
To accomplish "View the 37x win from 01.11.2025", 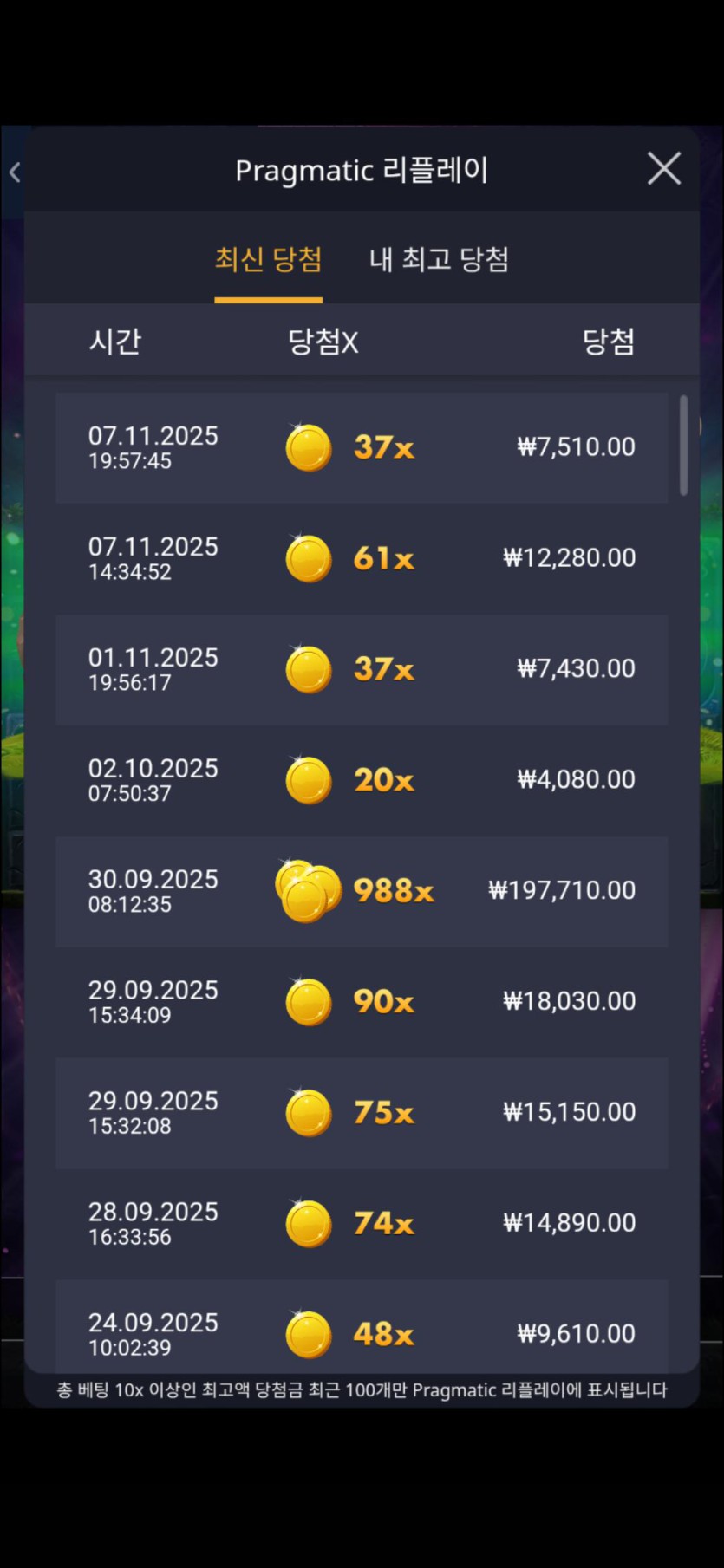I will [362, 669].
